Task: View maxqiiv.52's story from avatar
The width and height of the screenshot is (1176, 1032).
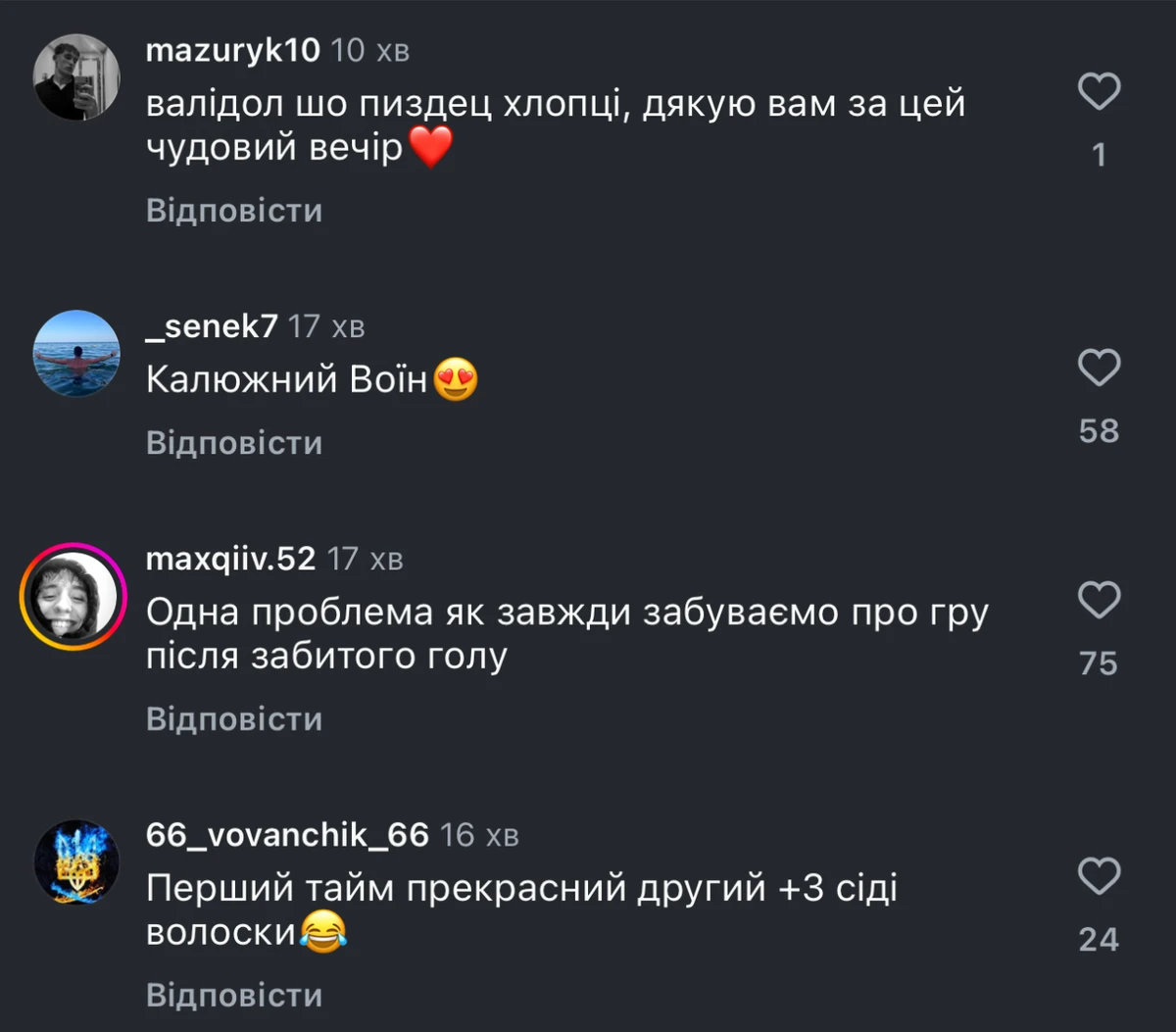Action: 73,595
